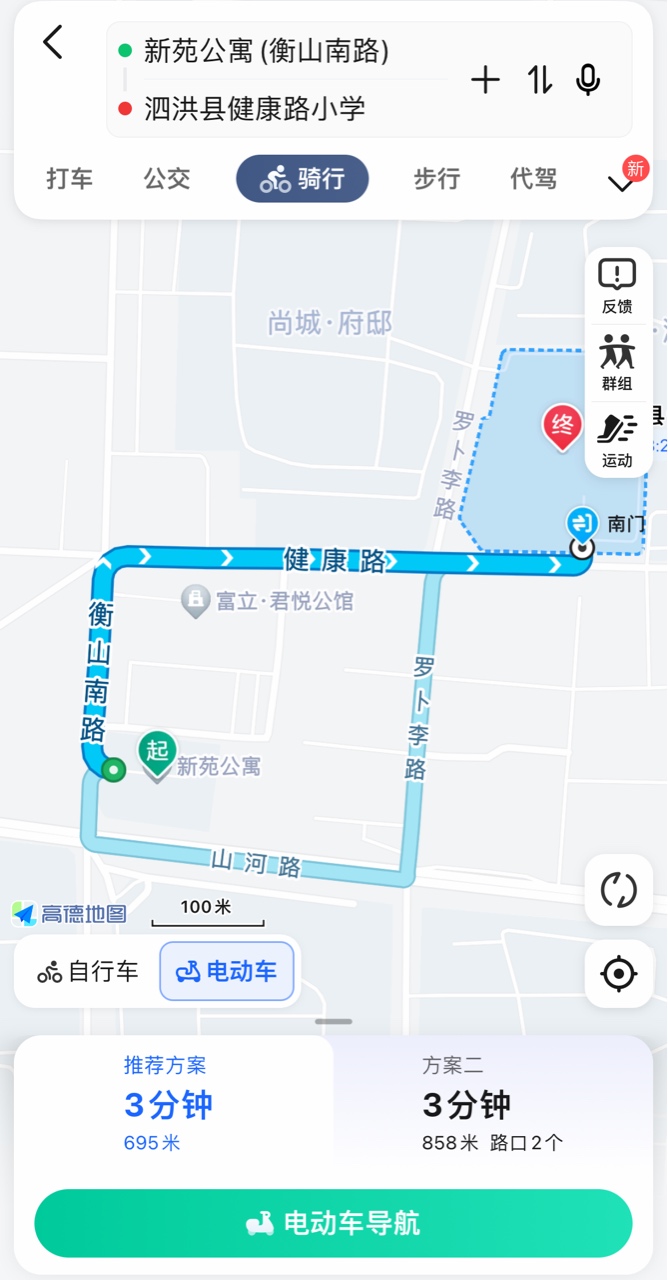Screen dimensions: 668x1280
Task: Center the map on my location
Action: 618,973
